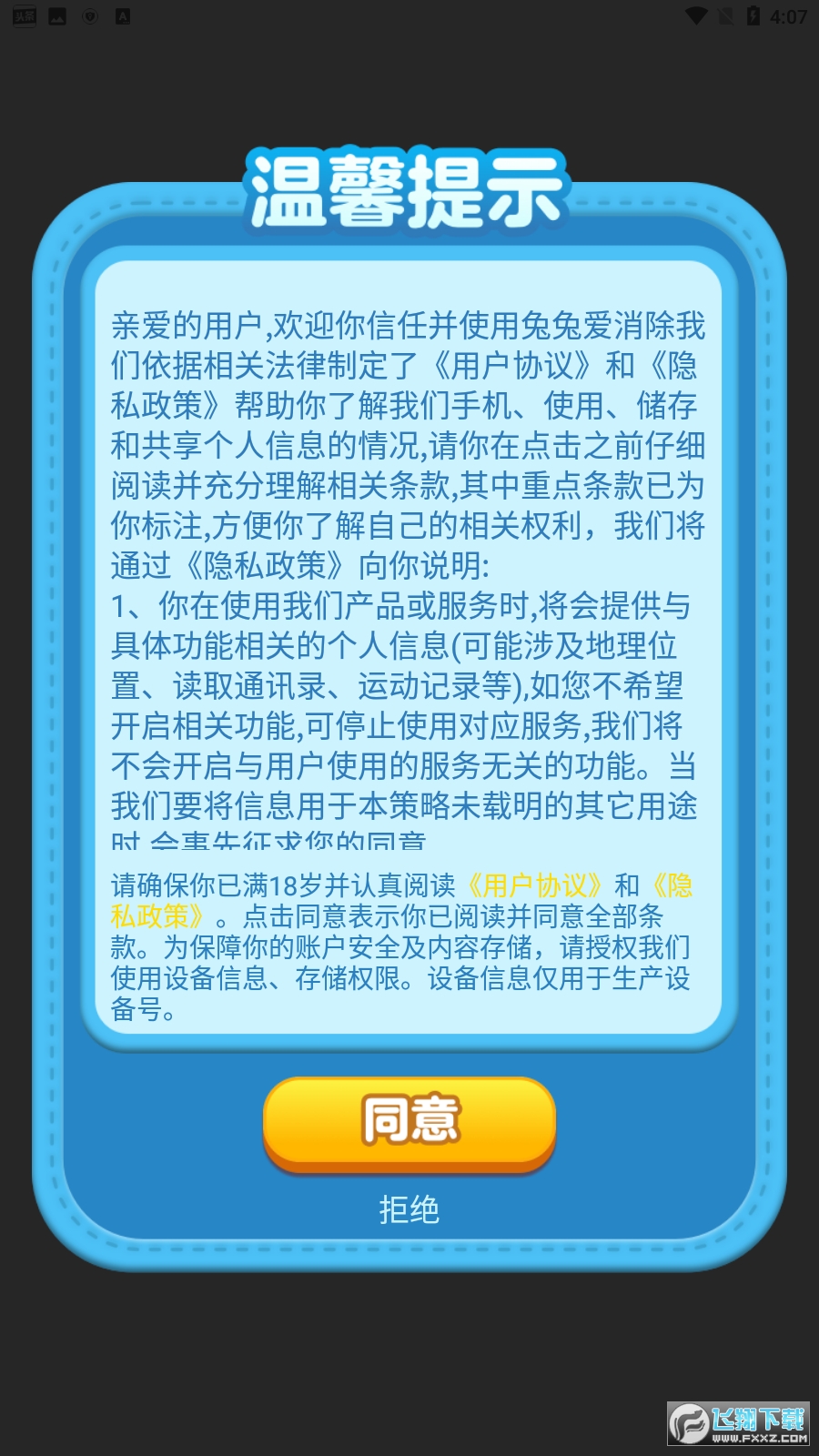Decline by tapping 拒绝

point(409,1209)
